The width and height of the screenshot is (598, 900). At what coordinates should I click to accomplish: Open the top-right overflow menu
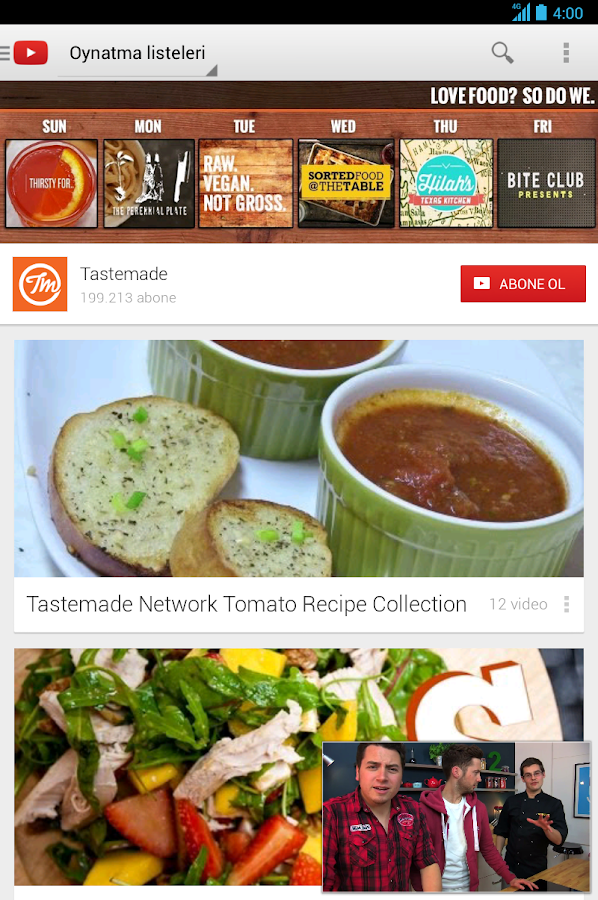[x=566, y=53]
